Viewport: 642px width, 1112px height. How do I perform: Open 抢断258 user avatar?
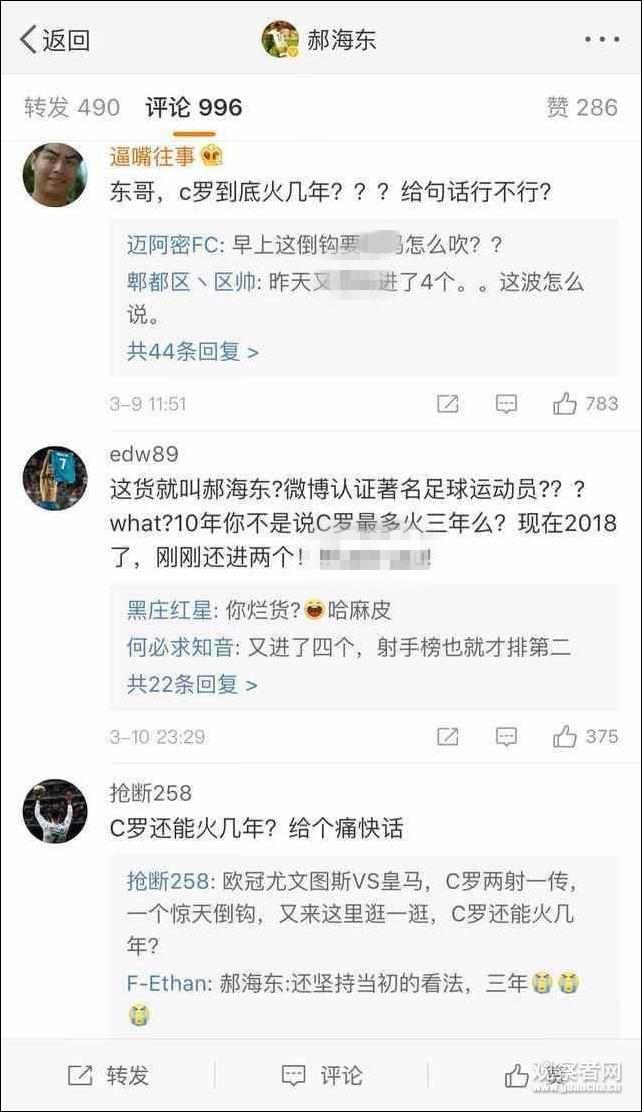(x=54, y=812)
